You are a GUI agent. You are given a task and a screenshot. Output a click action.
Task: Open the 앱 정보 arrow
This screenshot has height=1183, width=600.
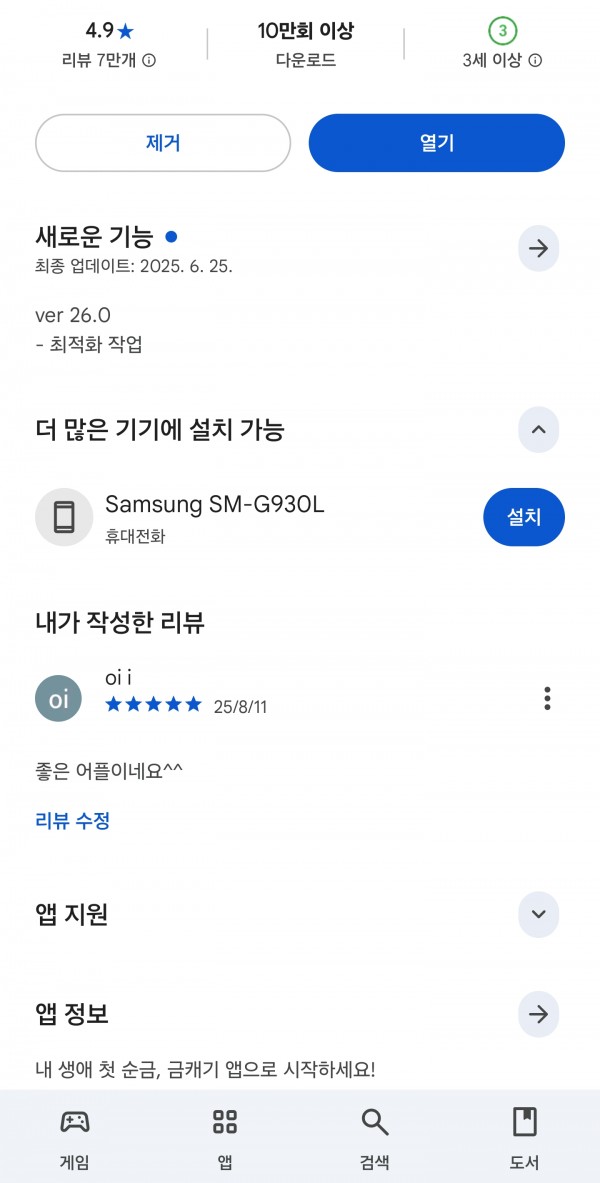538,1014
